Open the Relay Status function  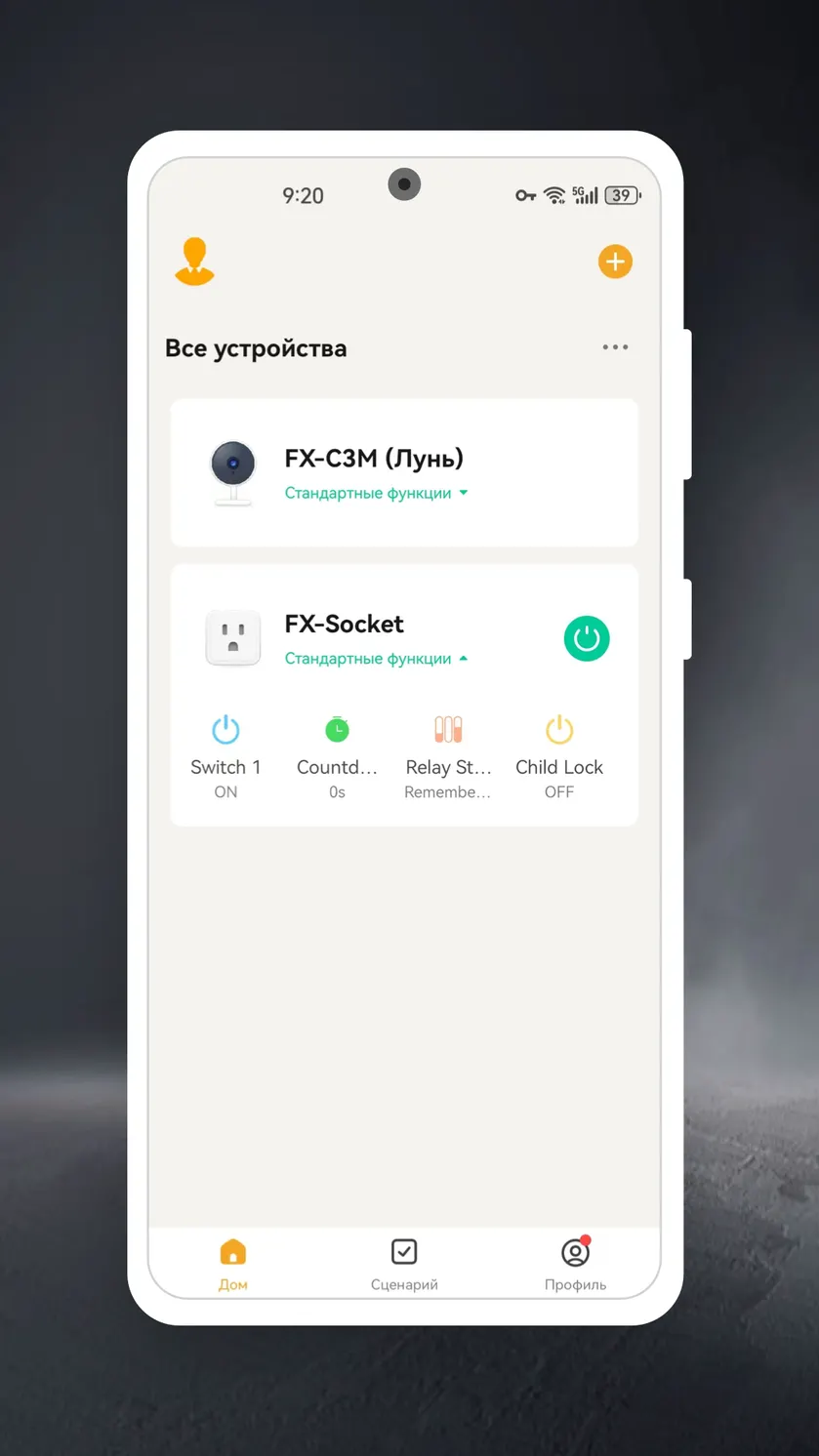click(x=448, y=756)
